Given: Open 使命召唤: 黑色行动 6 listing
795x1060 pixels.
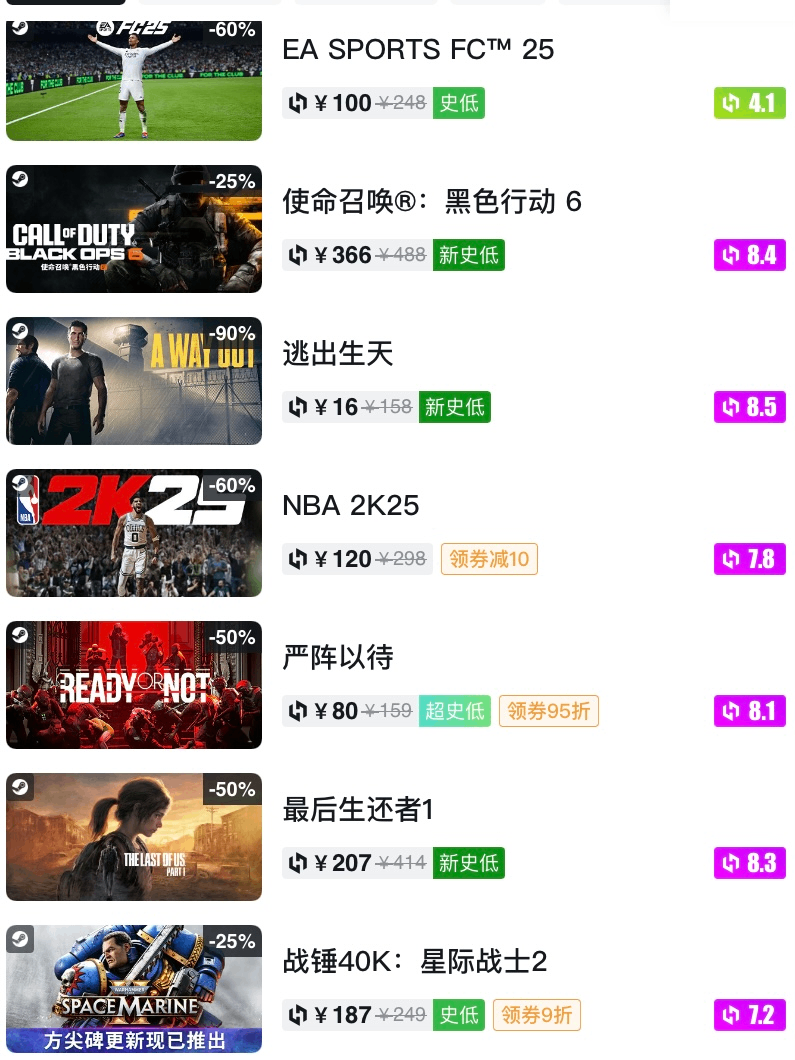Looking at the screenshot, I should [x=431, y=202].
